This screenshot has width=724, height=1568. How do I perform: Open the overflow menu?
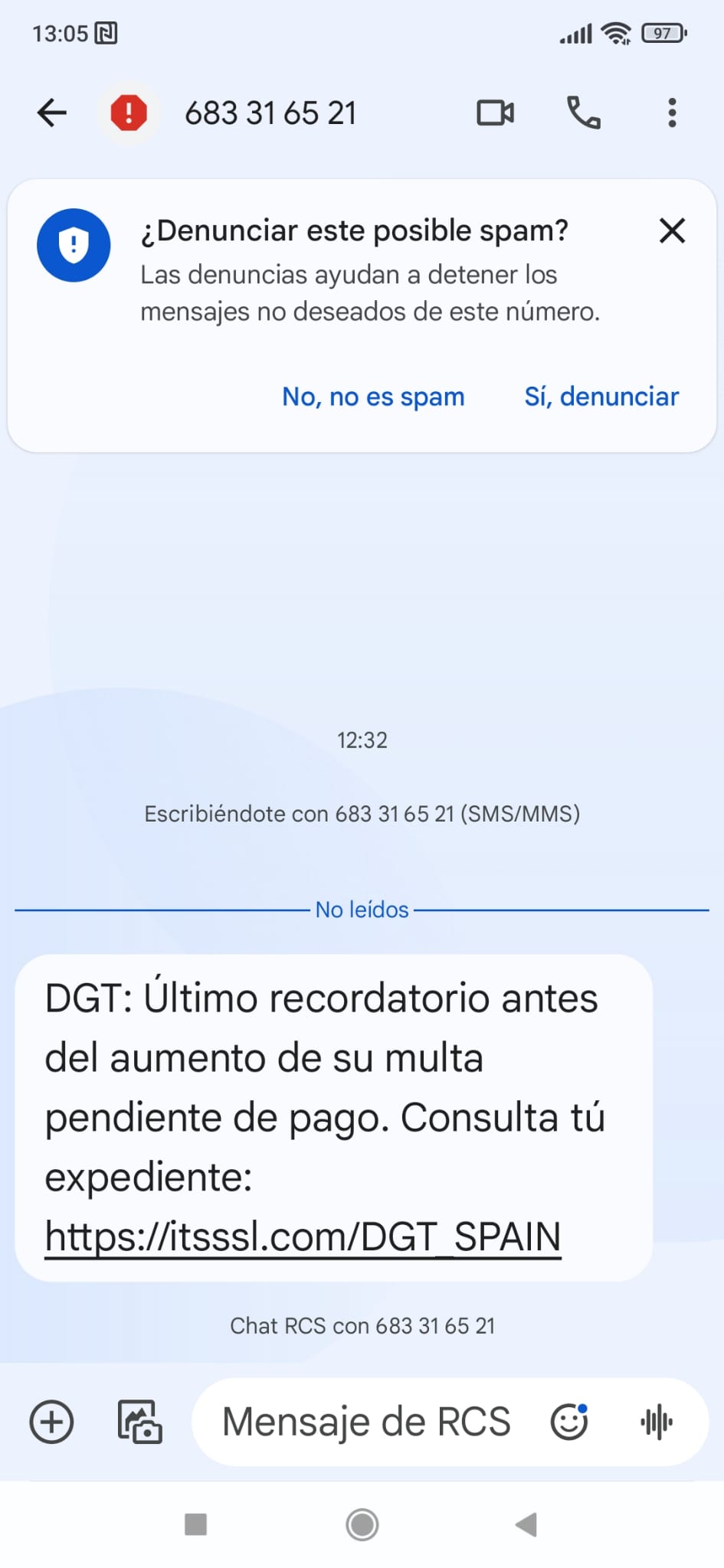point(672,113)
